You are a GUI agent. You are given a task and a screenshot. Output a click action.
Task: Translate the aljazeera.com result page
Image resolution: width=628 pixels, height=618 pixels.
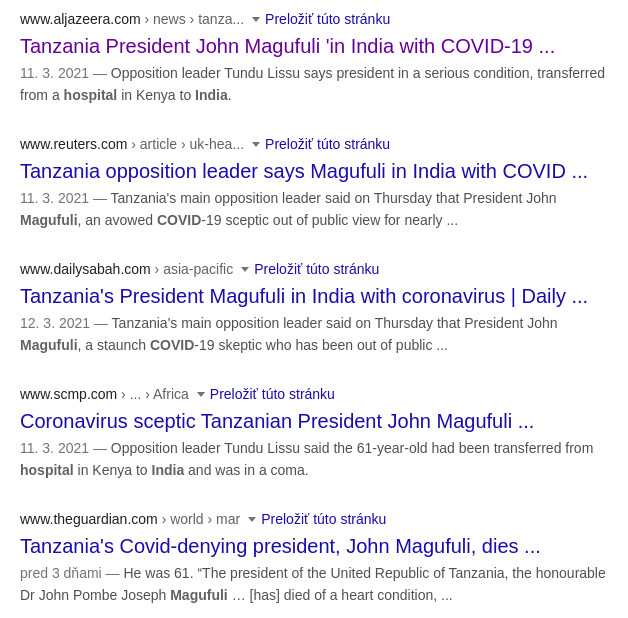click(327, 19)
